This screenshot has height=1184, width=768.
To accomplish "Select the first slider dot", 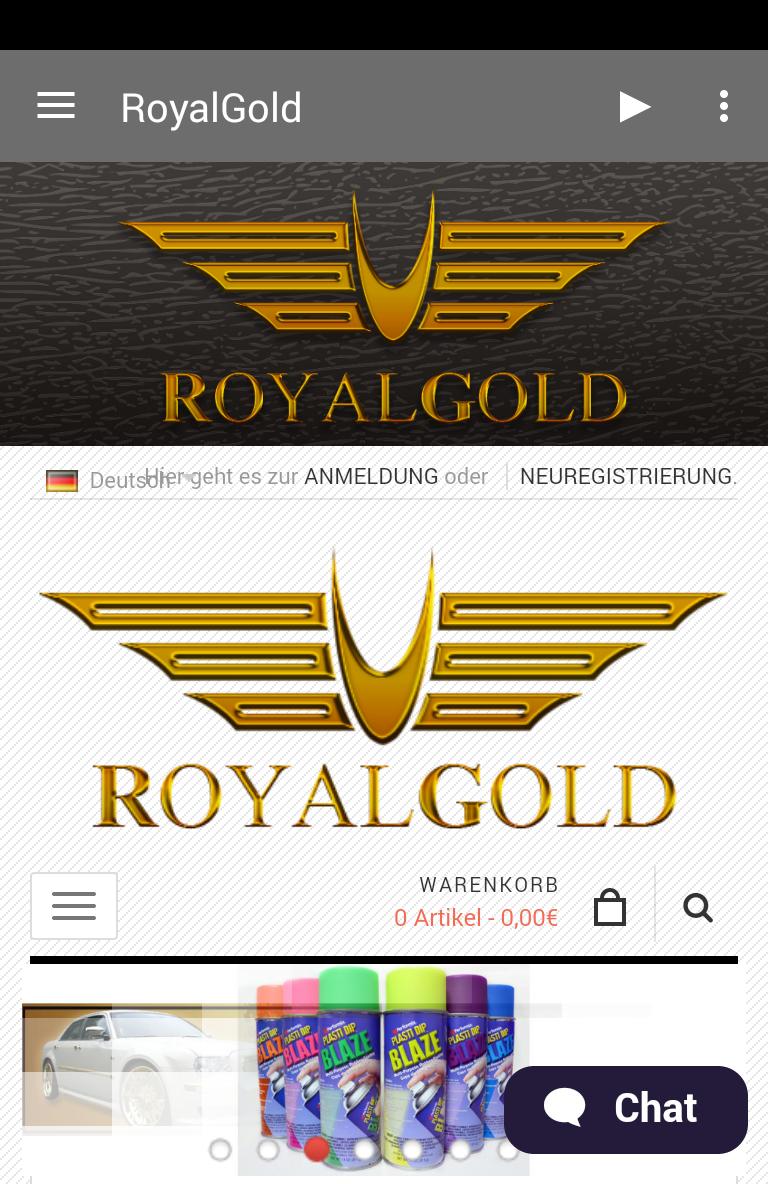I will coord(220,1150).
